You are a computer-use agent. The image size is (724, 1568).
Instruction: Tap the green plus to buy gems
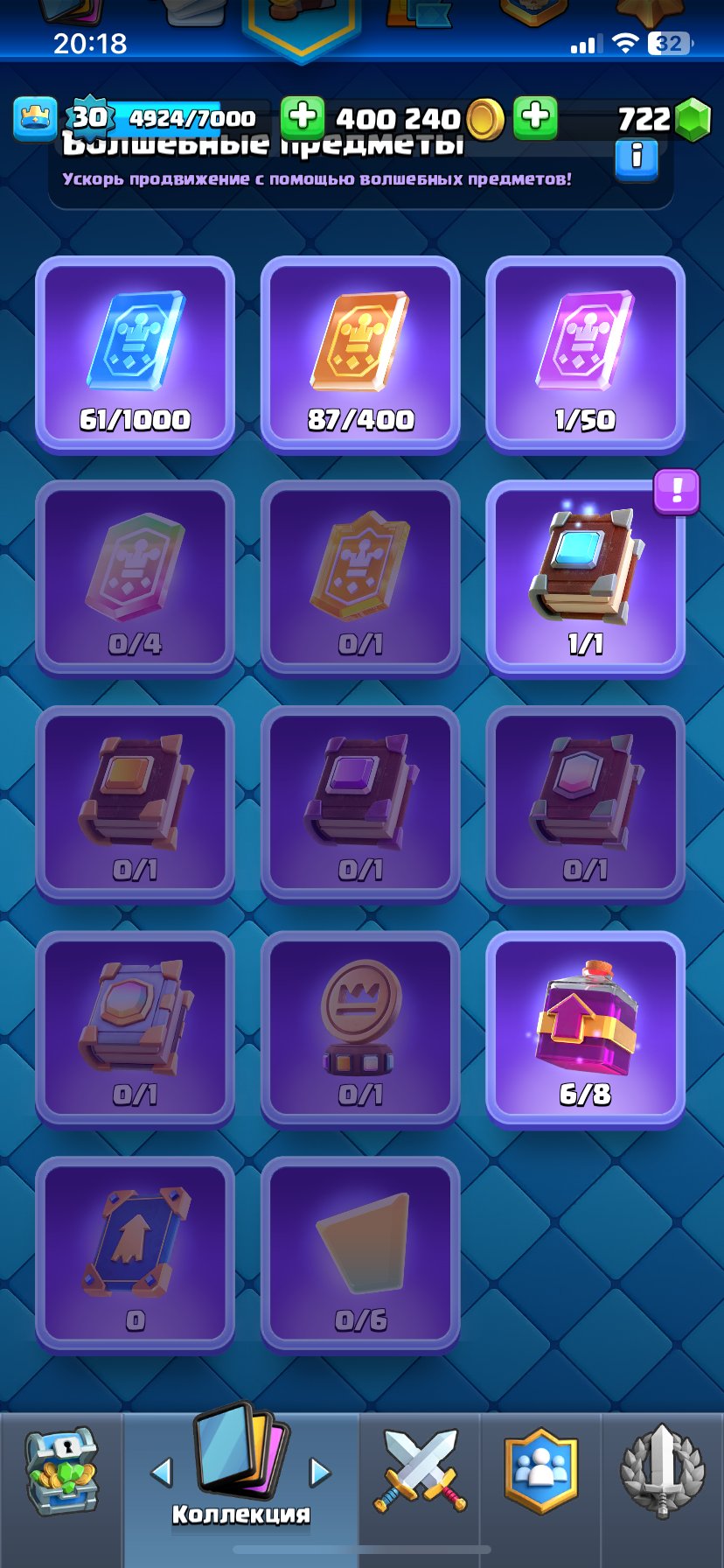535,116
